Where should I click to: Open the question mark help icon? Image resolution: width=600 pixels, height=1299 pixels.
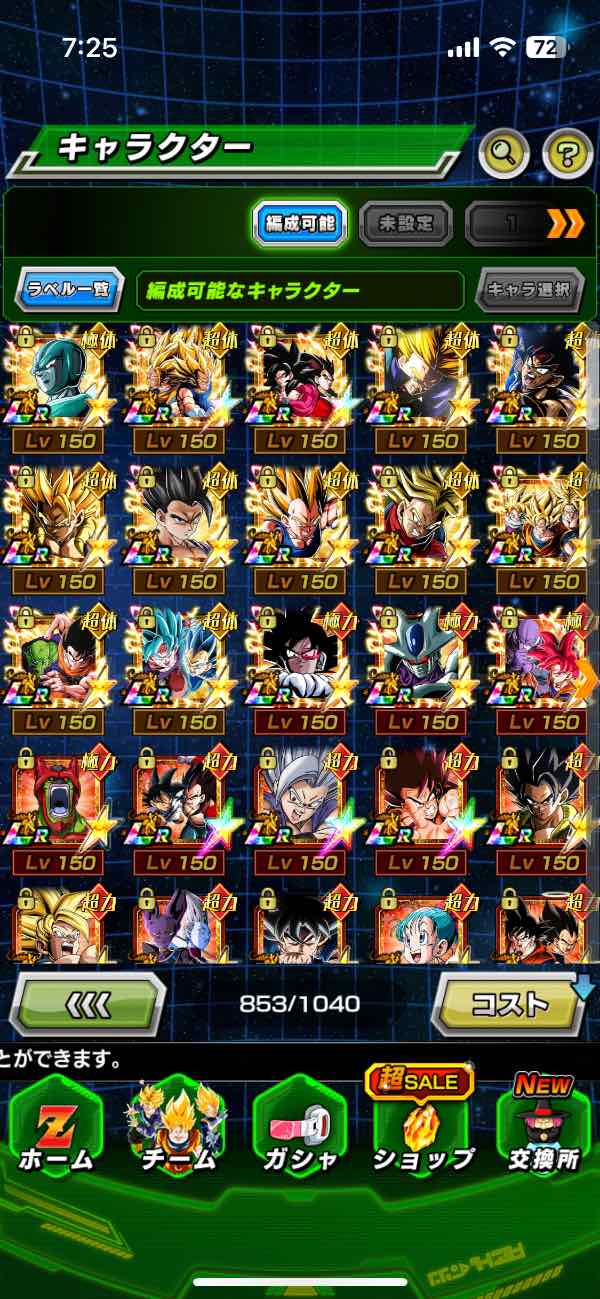[x=567, y=153]
